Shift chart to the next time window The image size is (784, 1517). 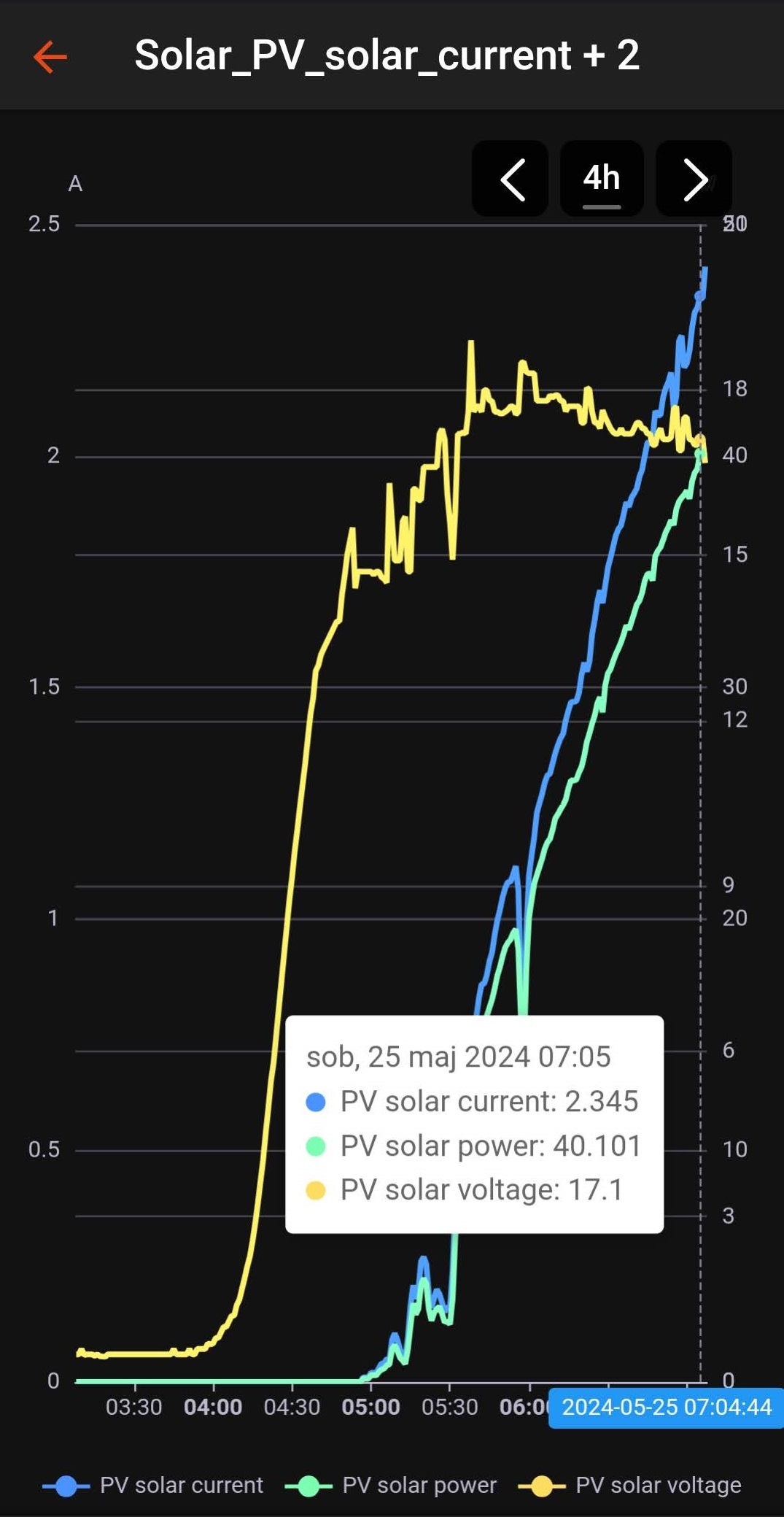(x=694, y=179)
